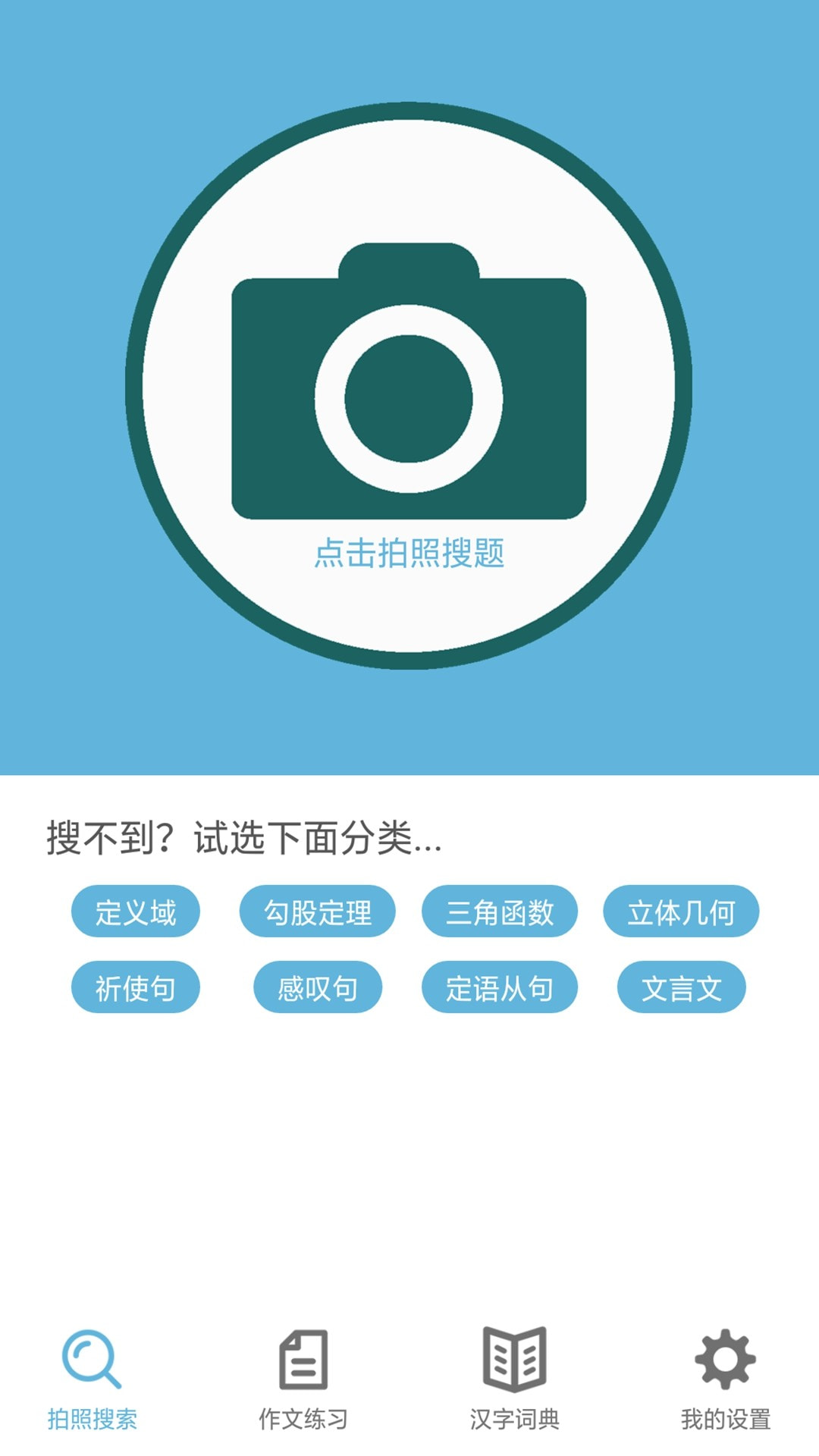Choose the 文言文 chip

pyautogui.click(x=682, y=987)
